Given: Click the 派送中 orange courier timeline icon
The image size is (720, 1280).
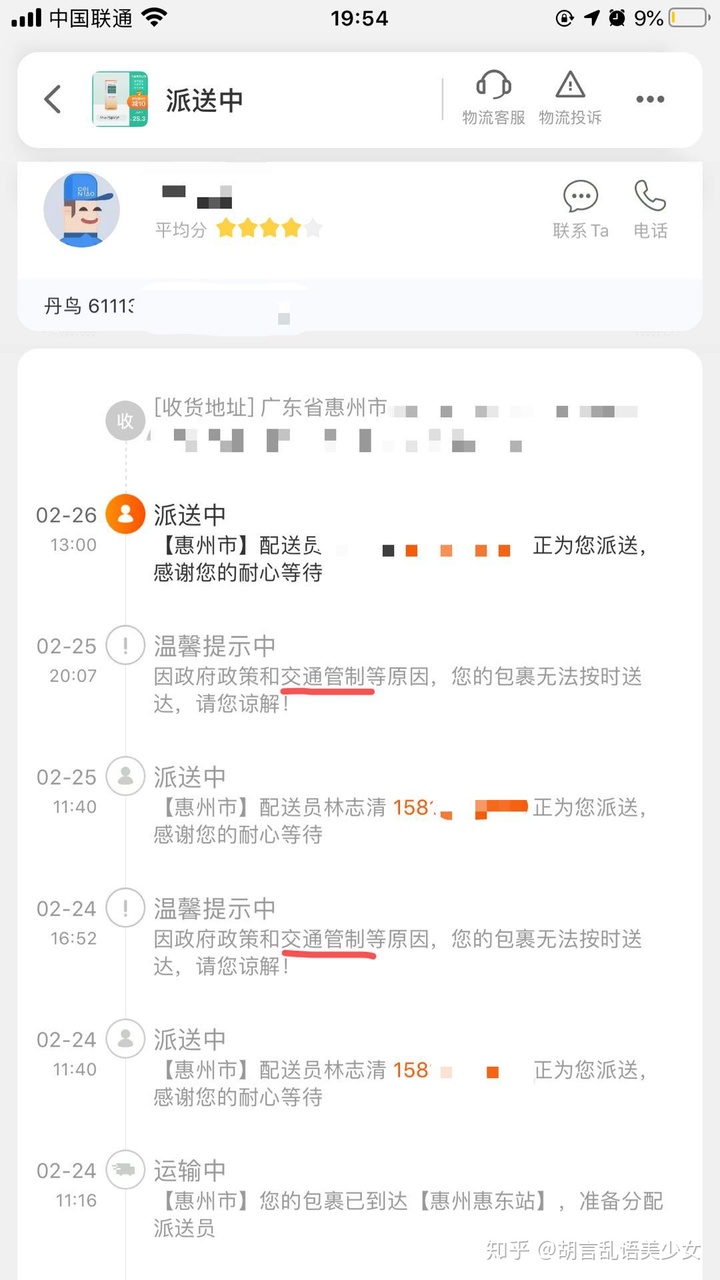Looking at the screenshot, I should [125, 514].
